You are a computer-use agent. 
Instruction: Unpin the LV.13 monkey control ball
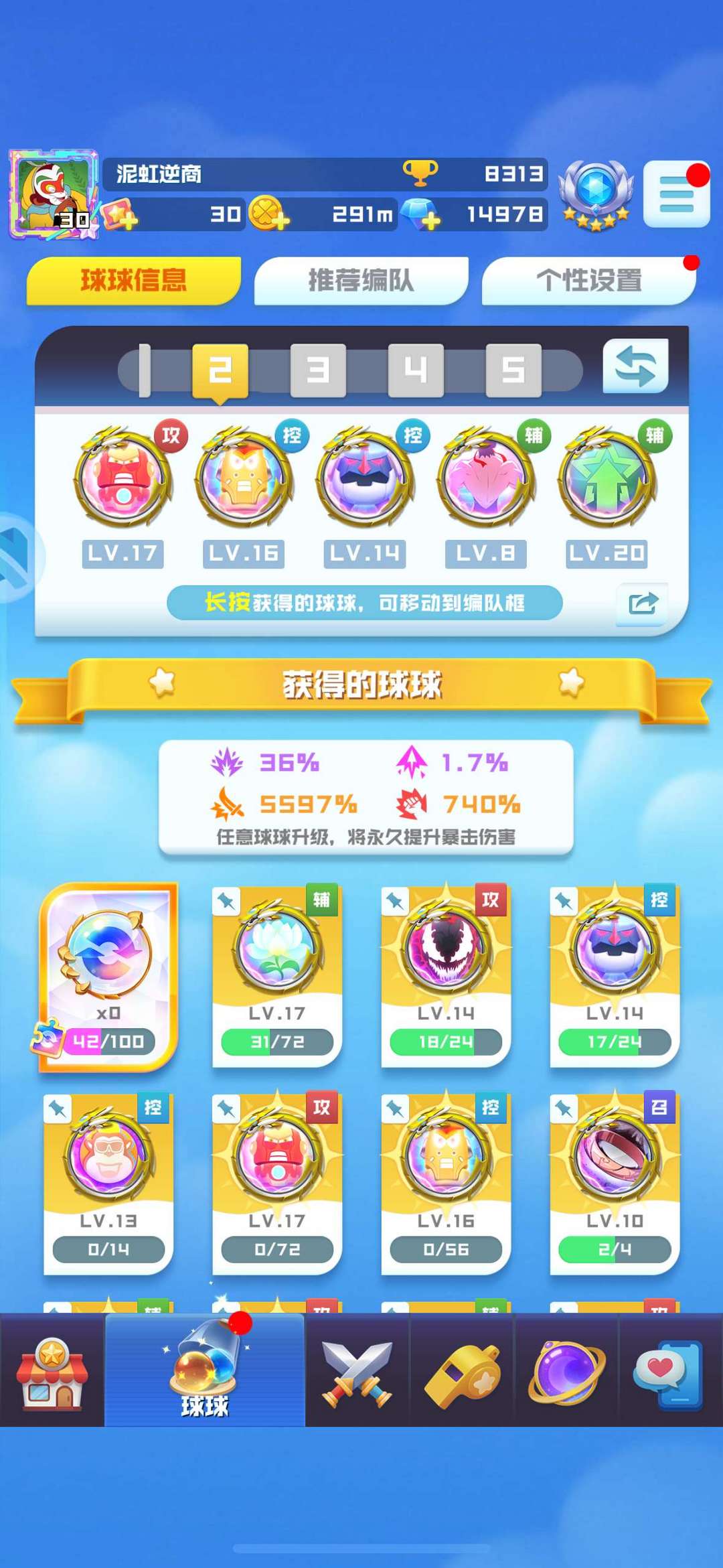[x=58, y=1109]
